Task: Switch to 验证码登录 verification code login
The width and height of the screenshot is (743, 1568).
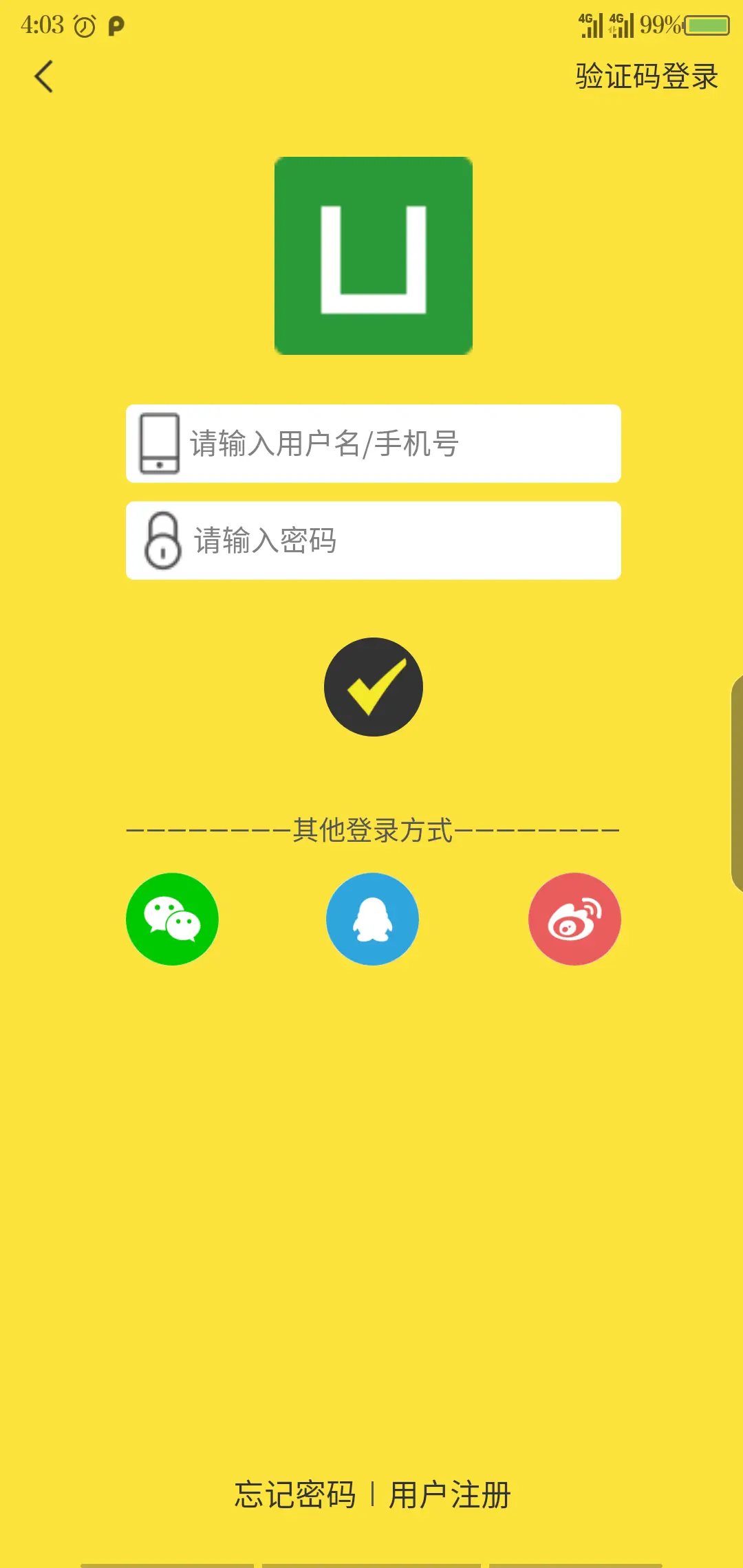Action: click(646, 76)
